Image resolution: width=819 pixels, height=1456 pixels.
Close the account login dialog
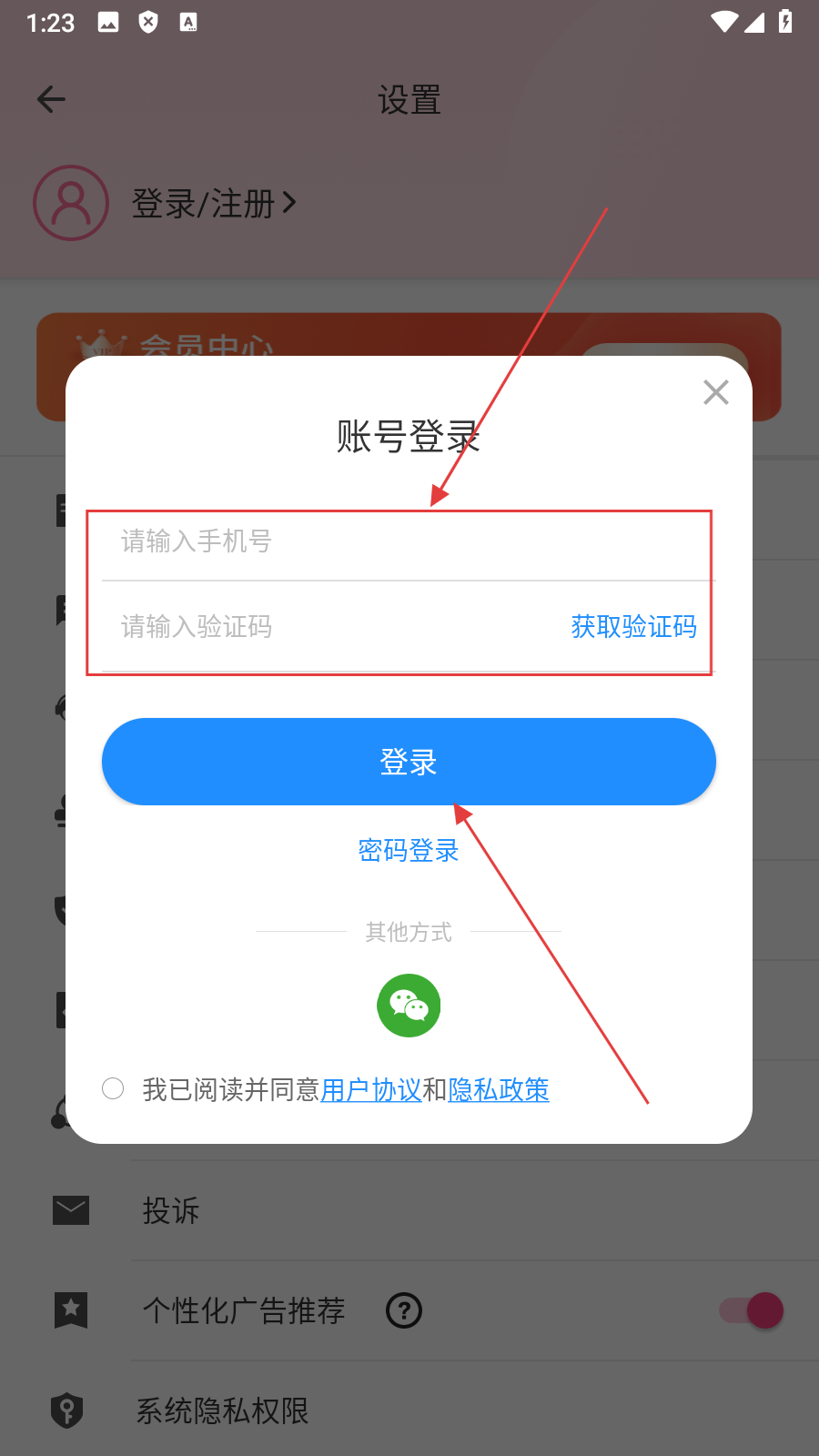[716, 392]
